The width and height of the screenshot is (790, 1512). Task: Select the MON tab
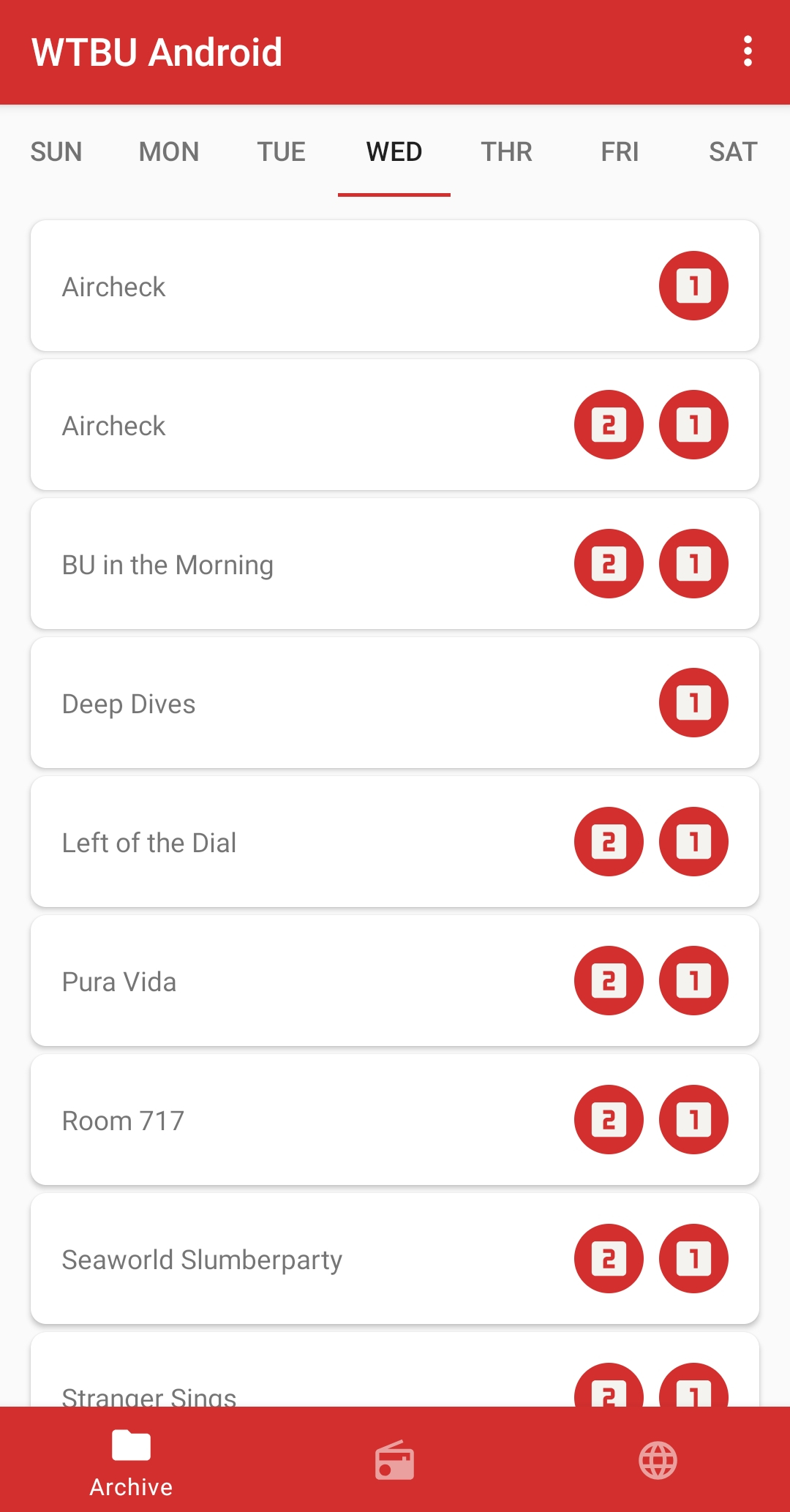pyautogui.click(x=169, y=152)
